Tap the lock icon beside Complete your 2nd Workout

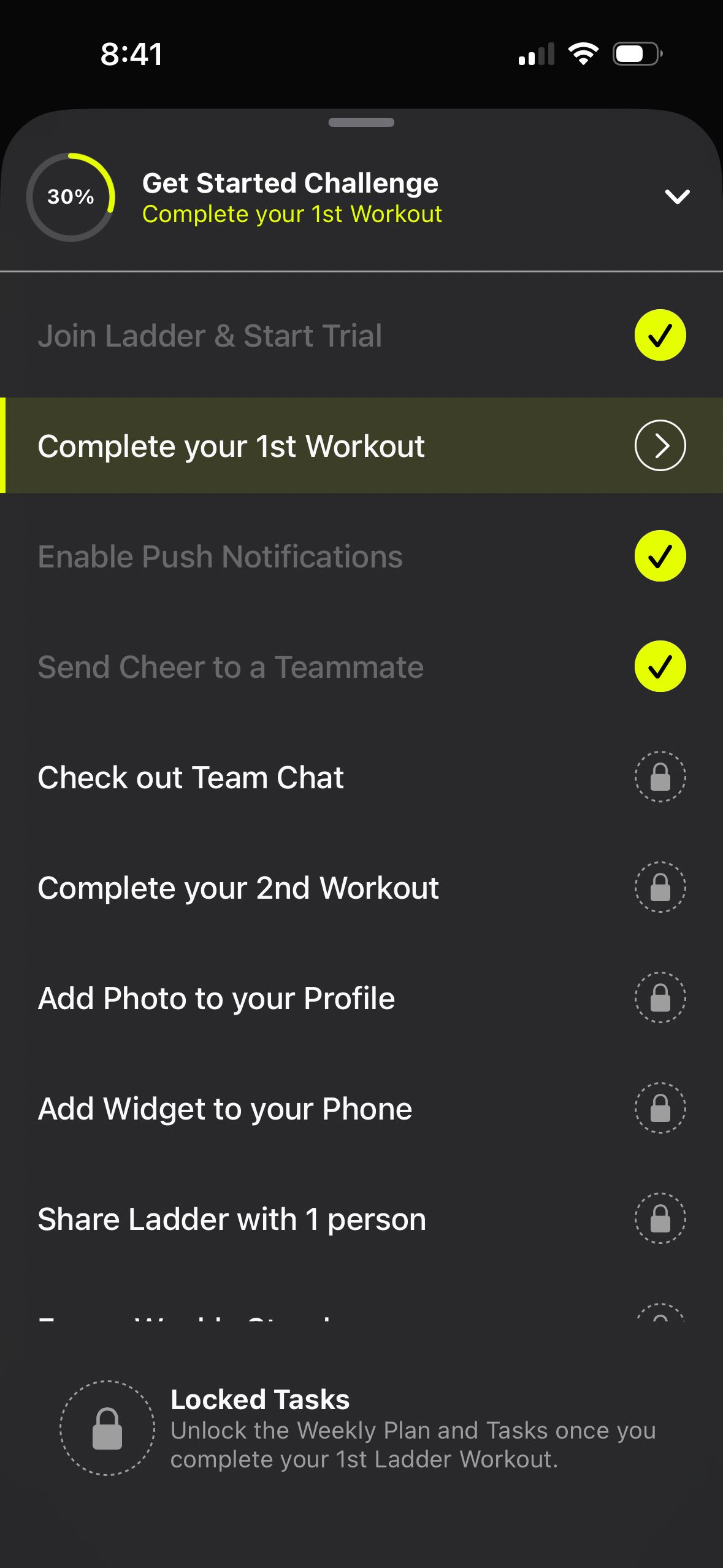tap(660, 887)
